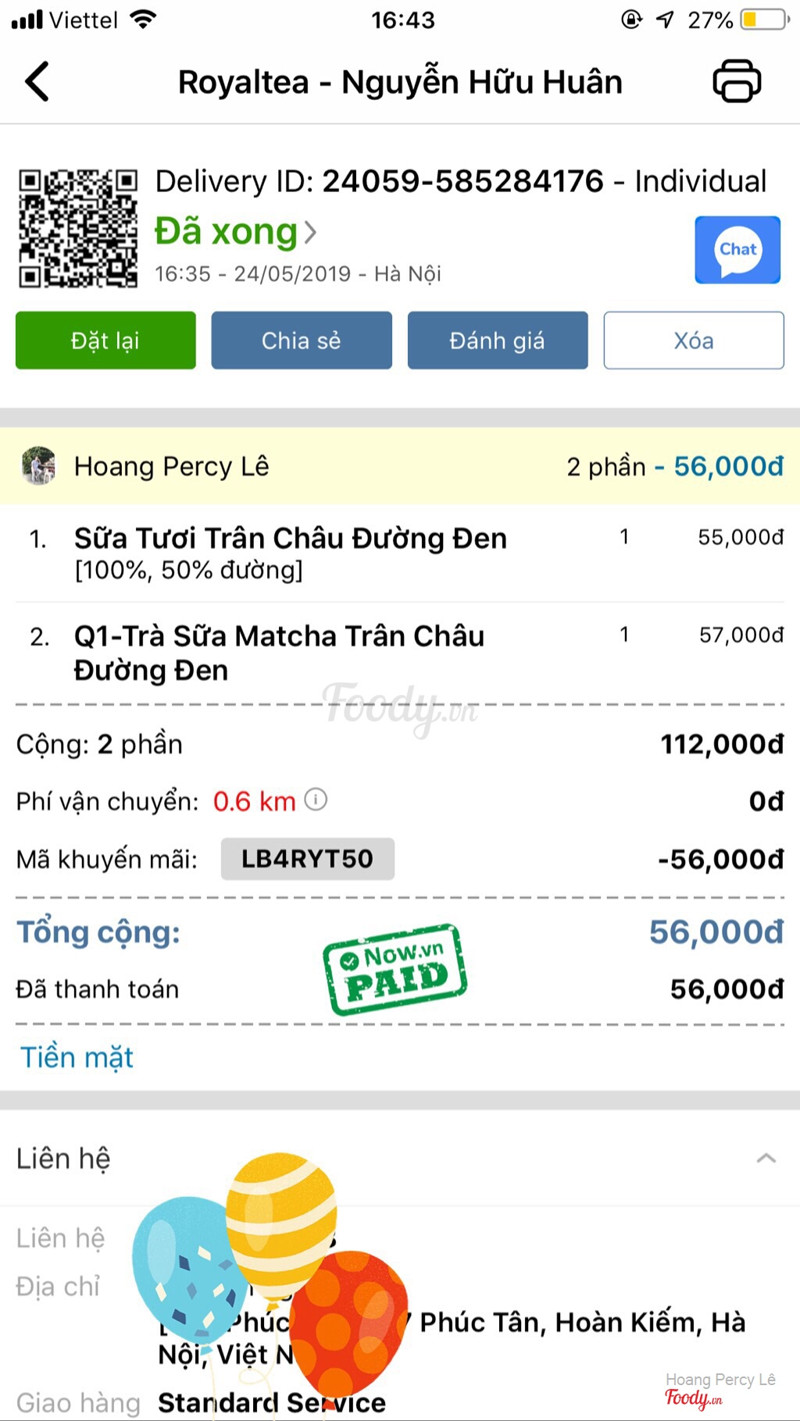This screenshot has width=800, height=1421.
Task: Share the order via Chia sẻ
Action: pos(301,341)
